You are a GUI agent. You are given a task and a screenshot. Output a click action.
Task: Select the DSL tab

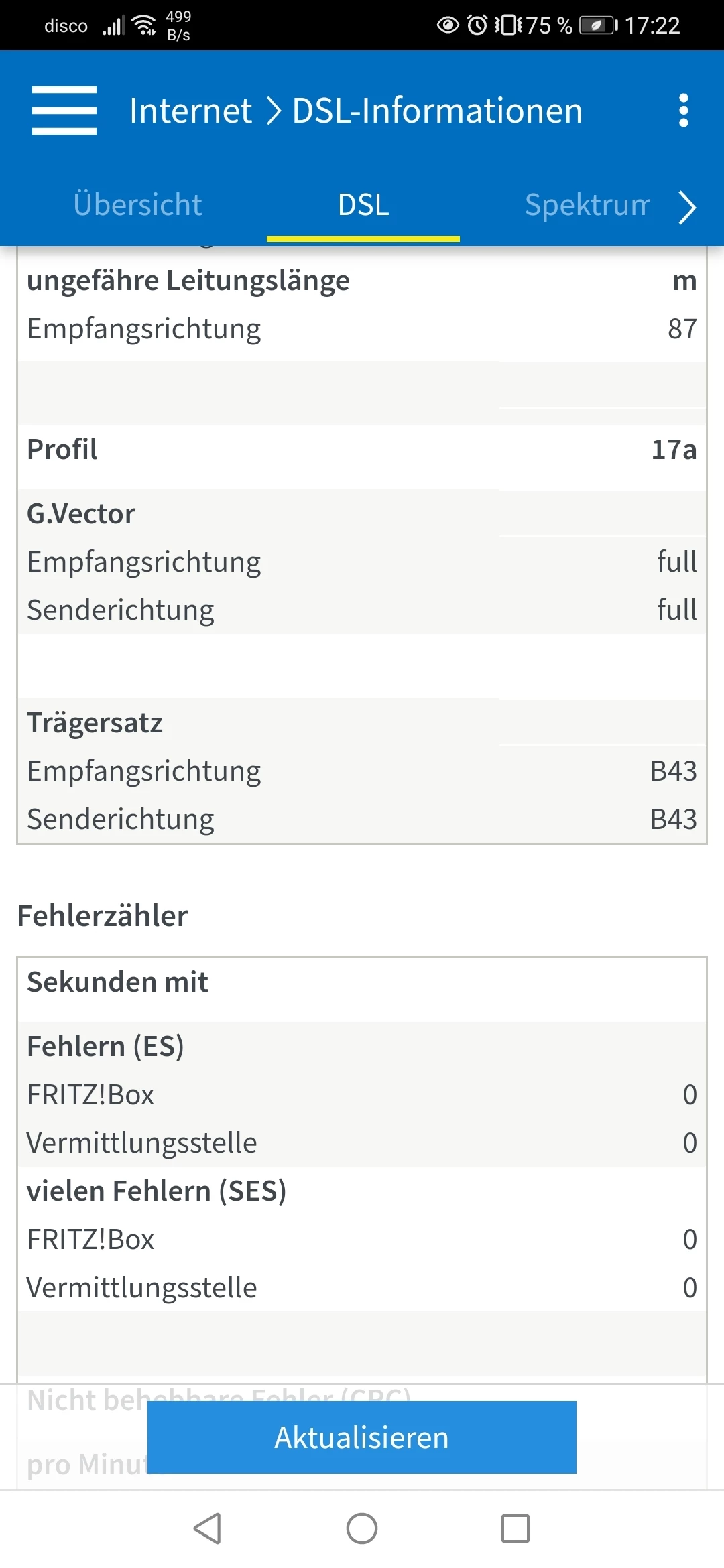(x=363, y=205)
